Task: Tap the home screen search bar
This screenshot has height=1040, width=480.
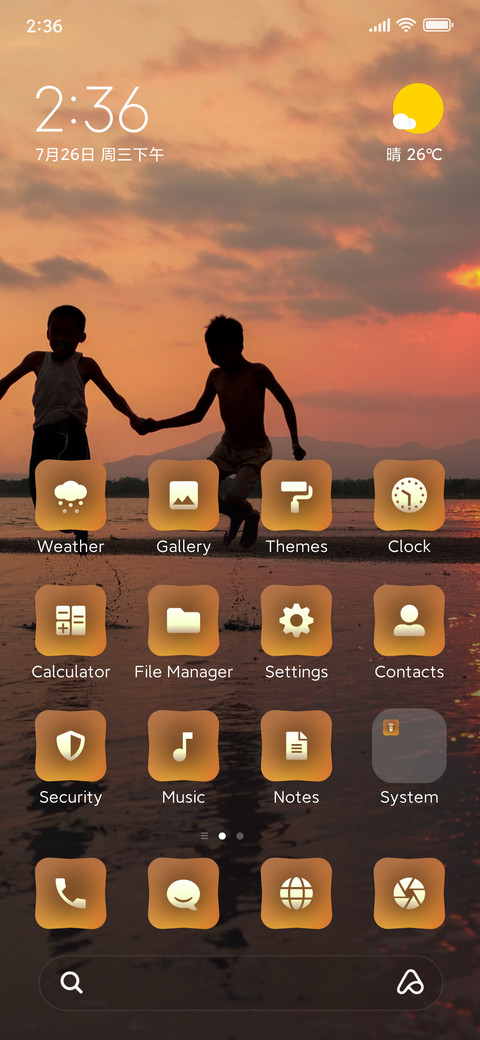Action: (x=241, y=982)
